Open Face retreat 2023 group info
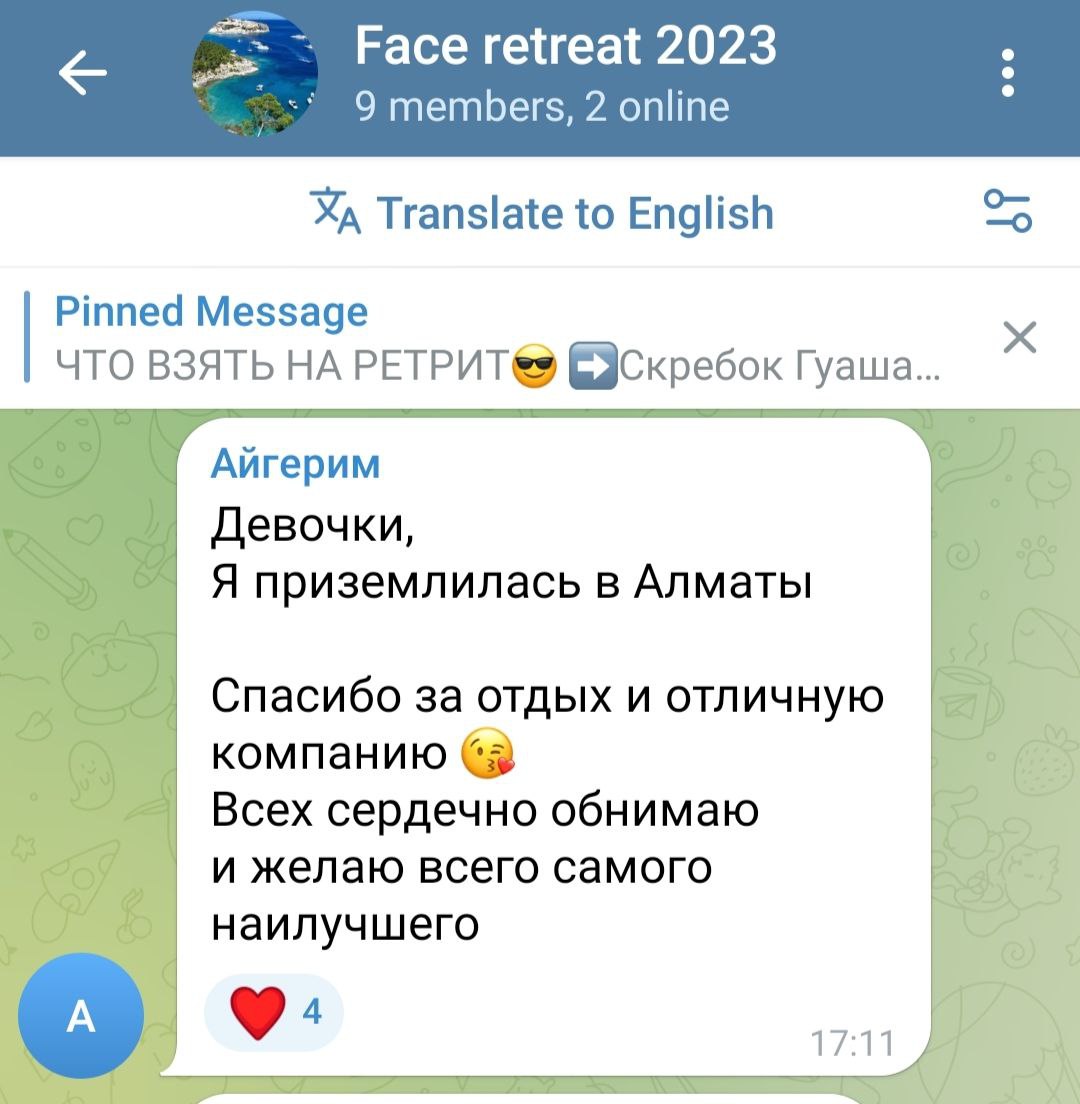Image resolution: width=1080 pixels, height=1104 pixels. coord(565,74)
